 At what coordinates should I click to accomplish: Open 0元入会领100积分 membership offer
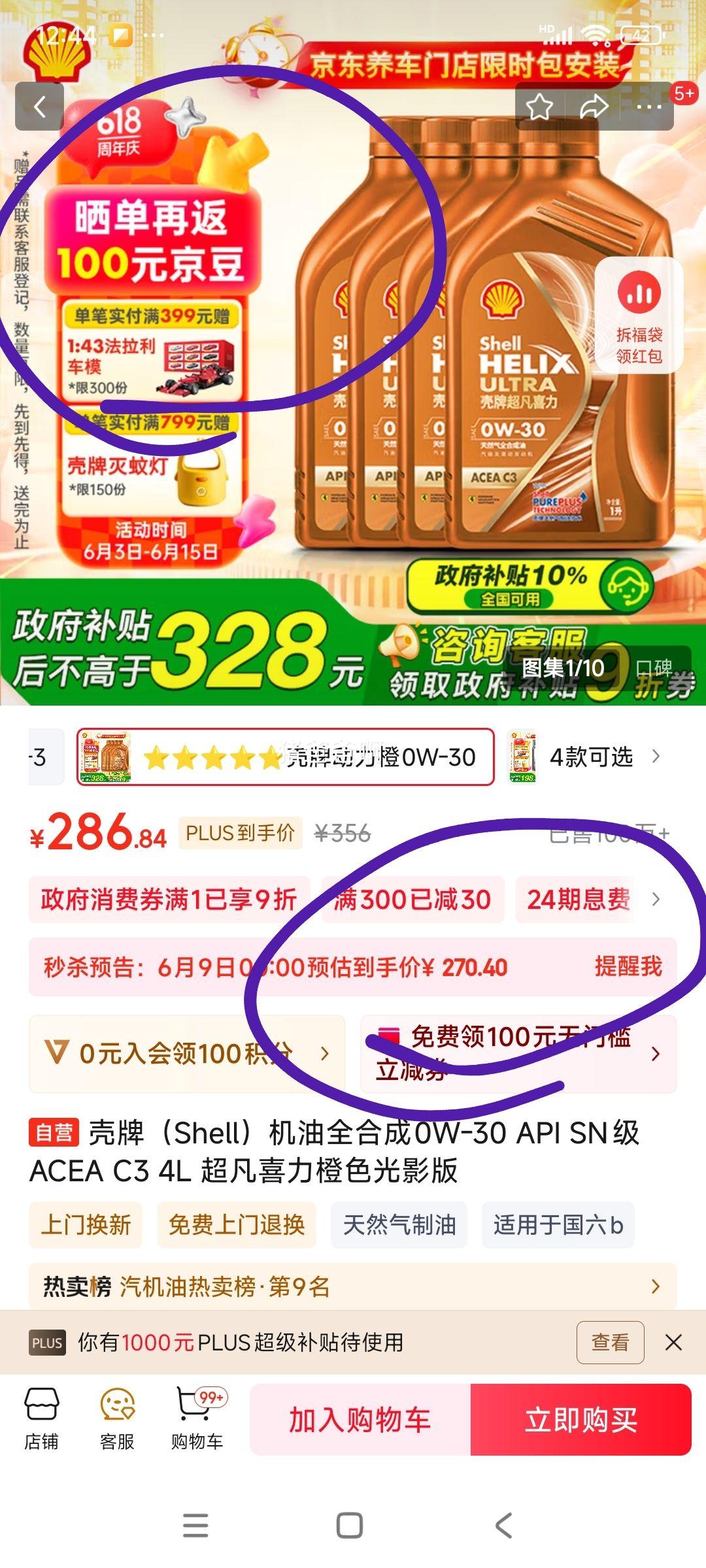click(x=187, y=1053)
